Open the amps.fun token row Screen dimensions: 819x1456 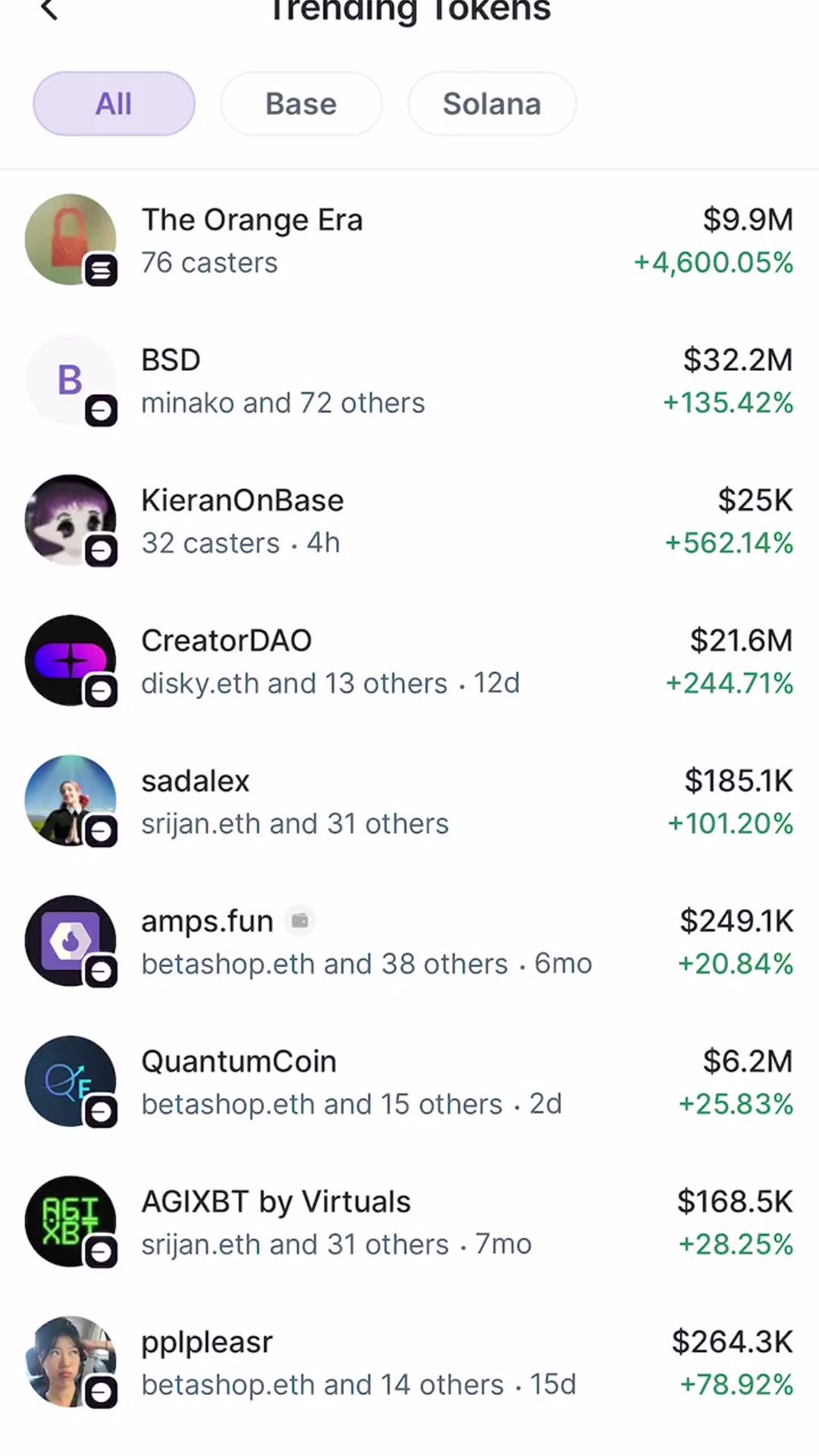pyautogui.click(x=409, y=942)
